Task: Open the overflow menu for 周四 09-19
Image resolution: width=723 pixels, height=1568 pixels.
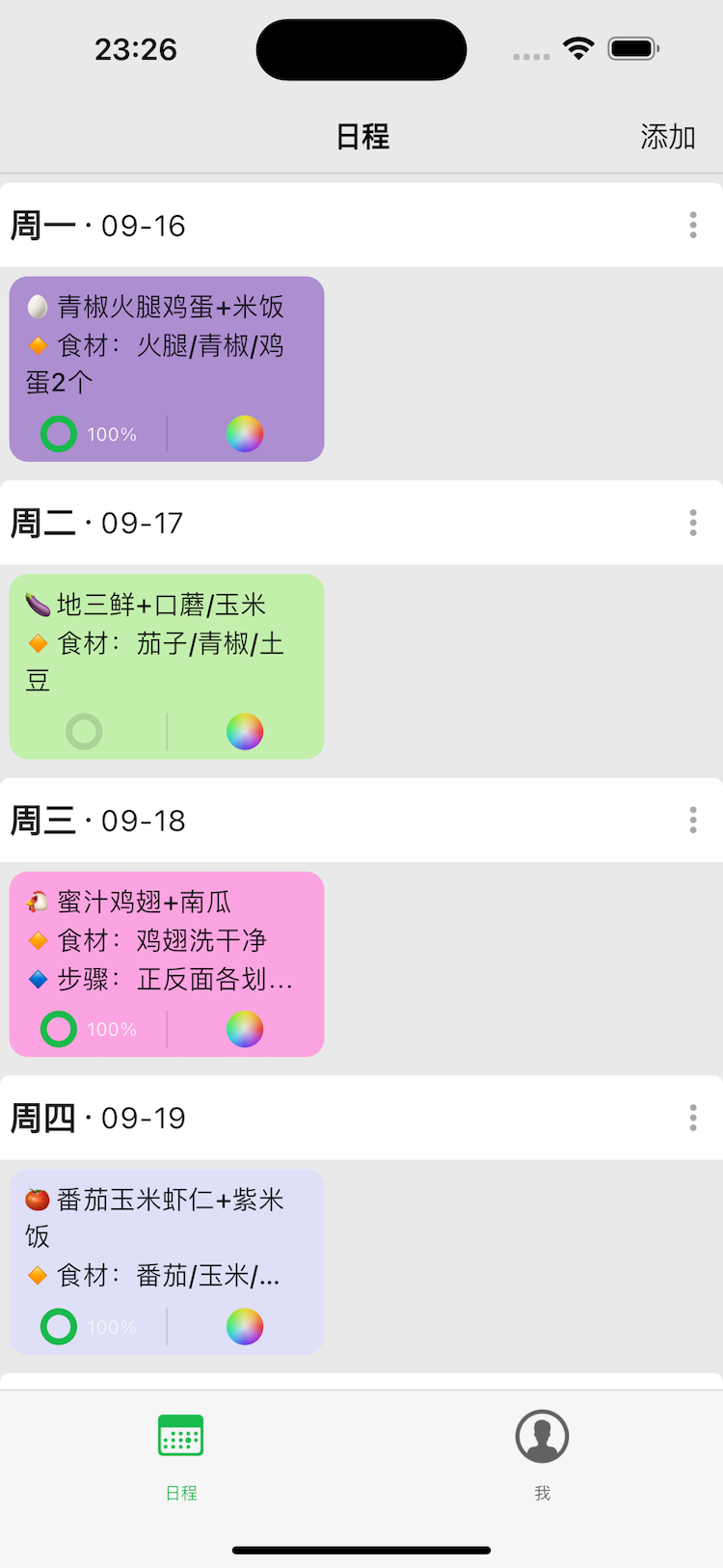Action: click(x=692, y=1119)
